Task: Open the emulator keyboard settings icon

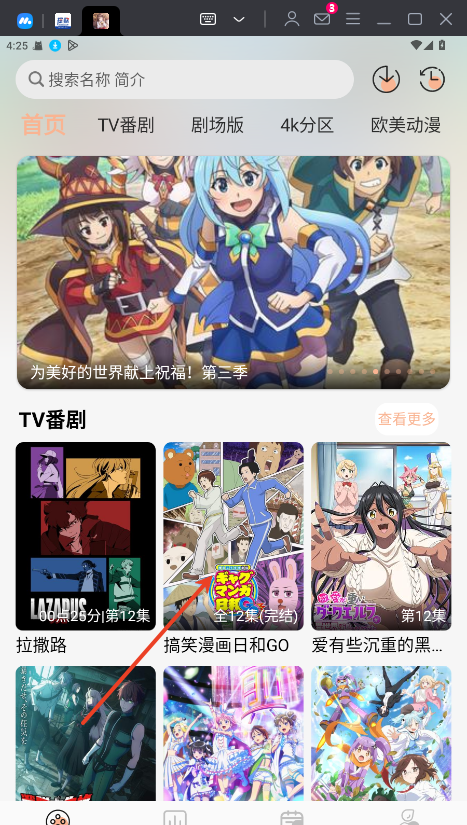Action: click(208, 19)
